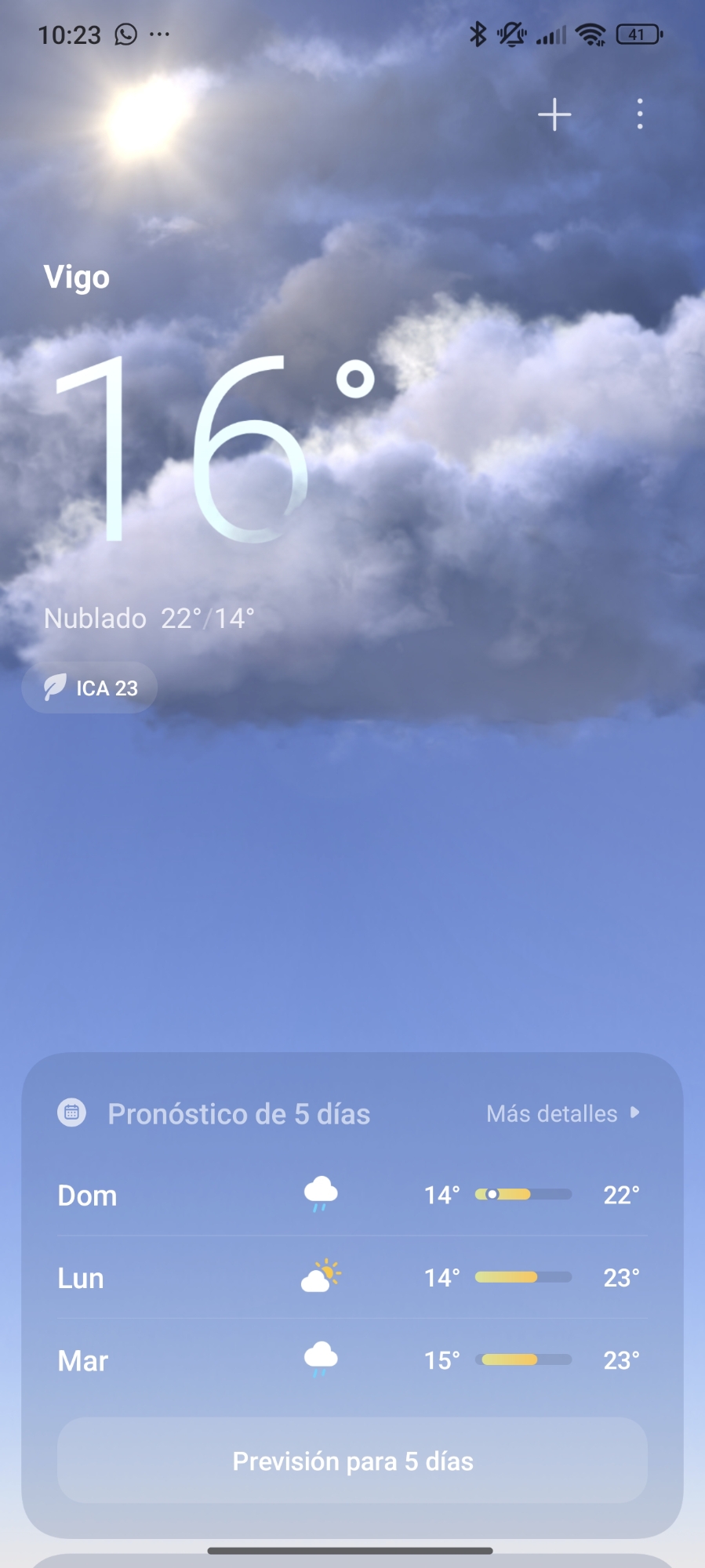This screenshot has height=1568, width=705.
Task: Open the Mar forecast row
Action: (352, 1360)
